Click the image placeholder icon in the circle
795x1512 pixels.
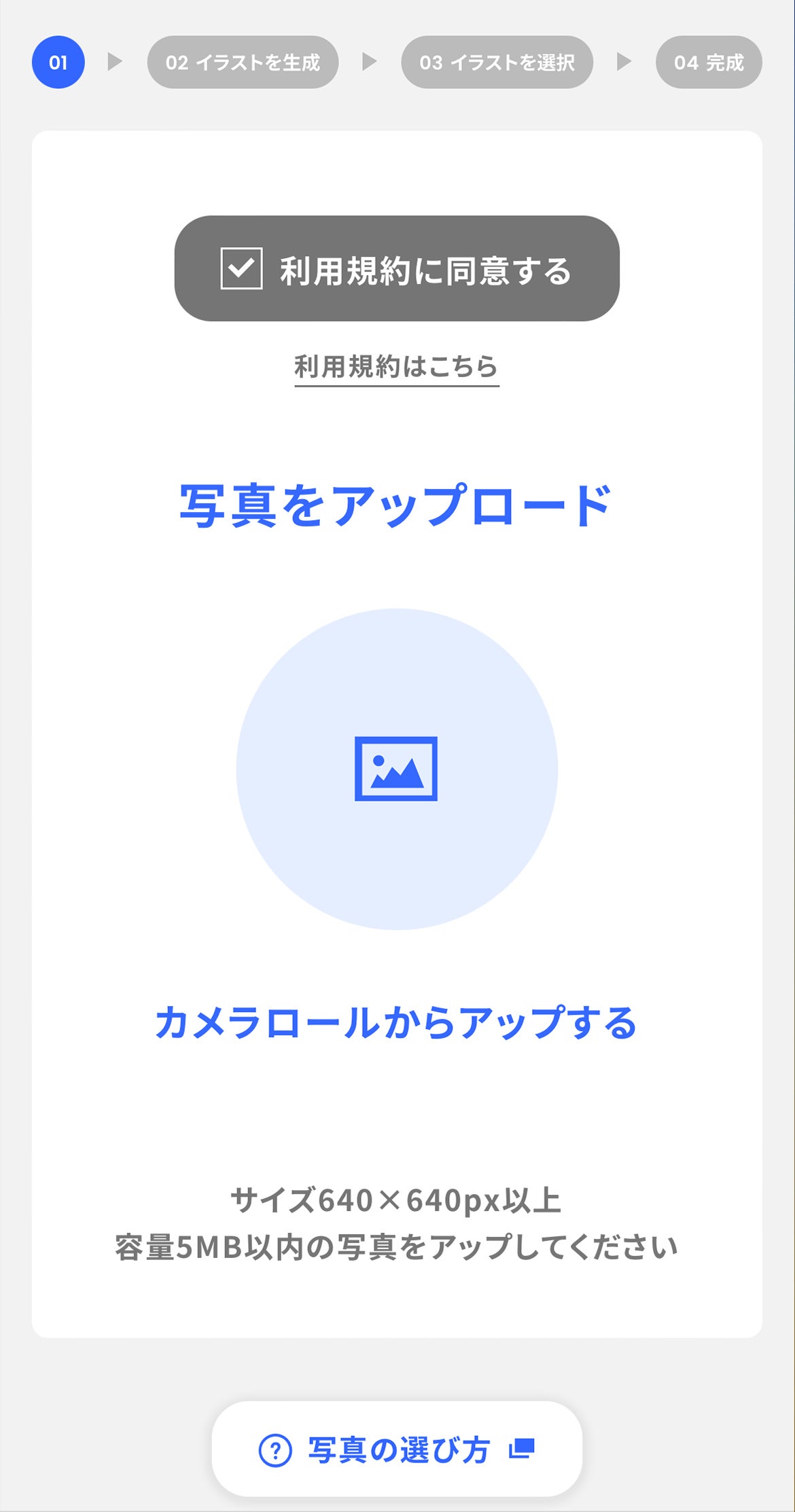tap(396, 769)
